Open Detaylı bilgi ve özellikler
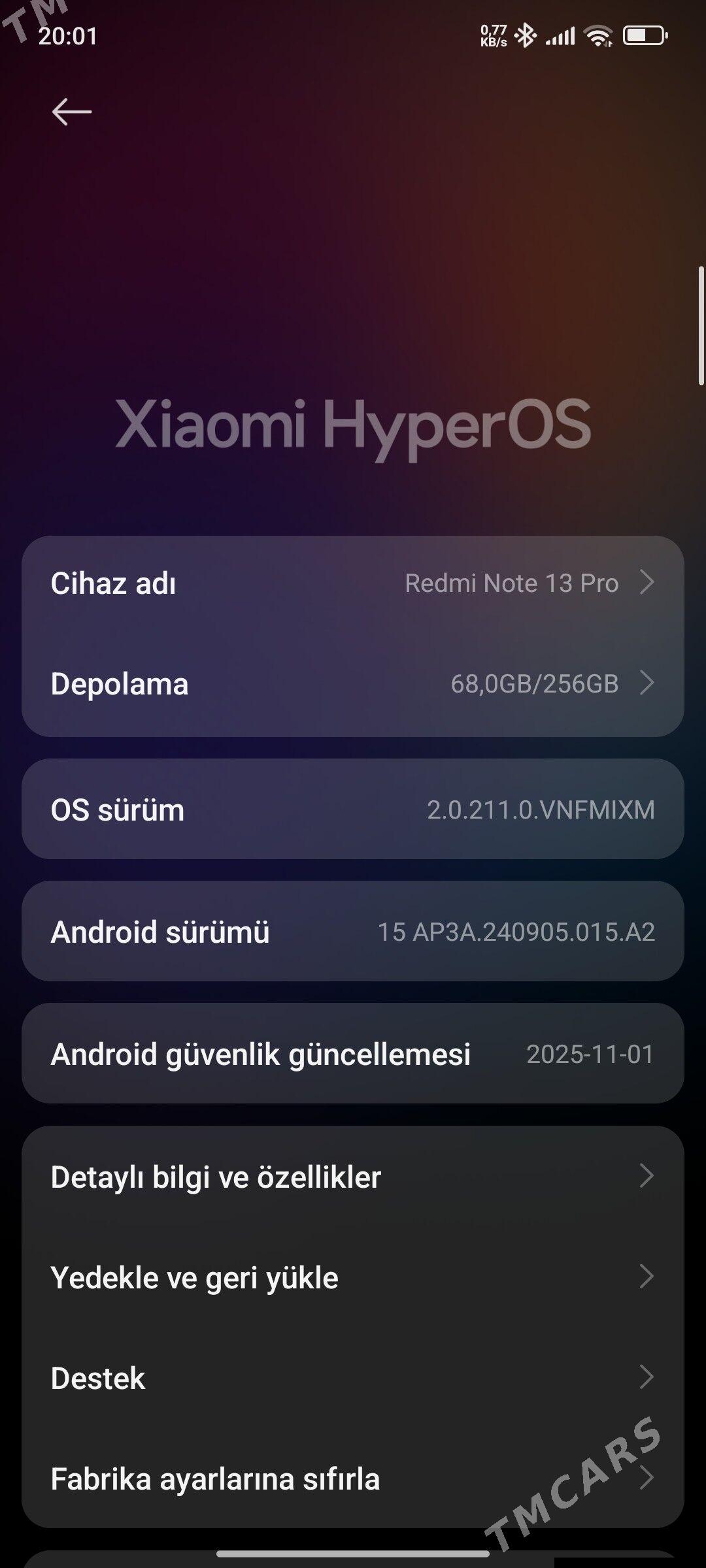 pos(353,1177)
